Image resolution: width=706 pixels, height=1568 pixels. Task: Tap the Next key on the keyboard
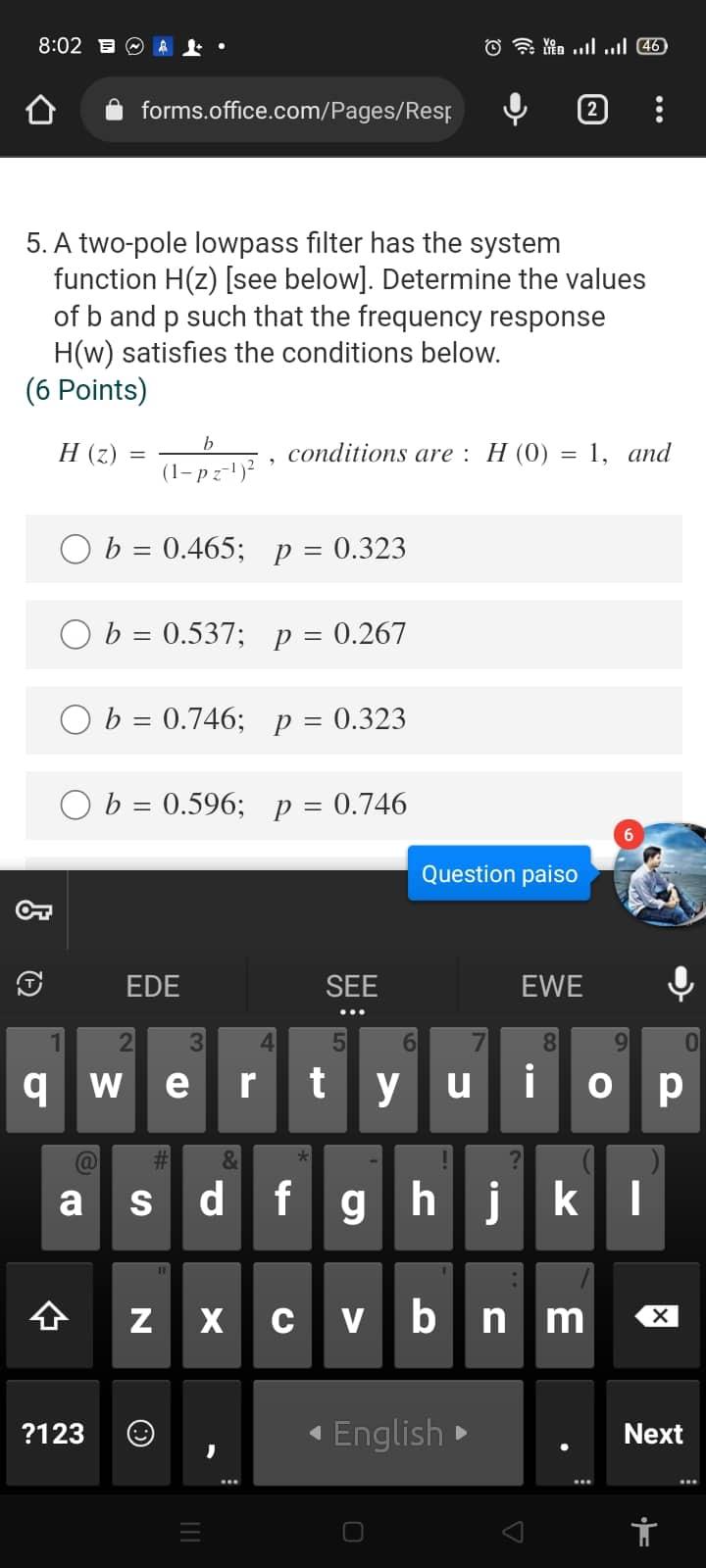pyautogui.click(x=652, y=1434)
